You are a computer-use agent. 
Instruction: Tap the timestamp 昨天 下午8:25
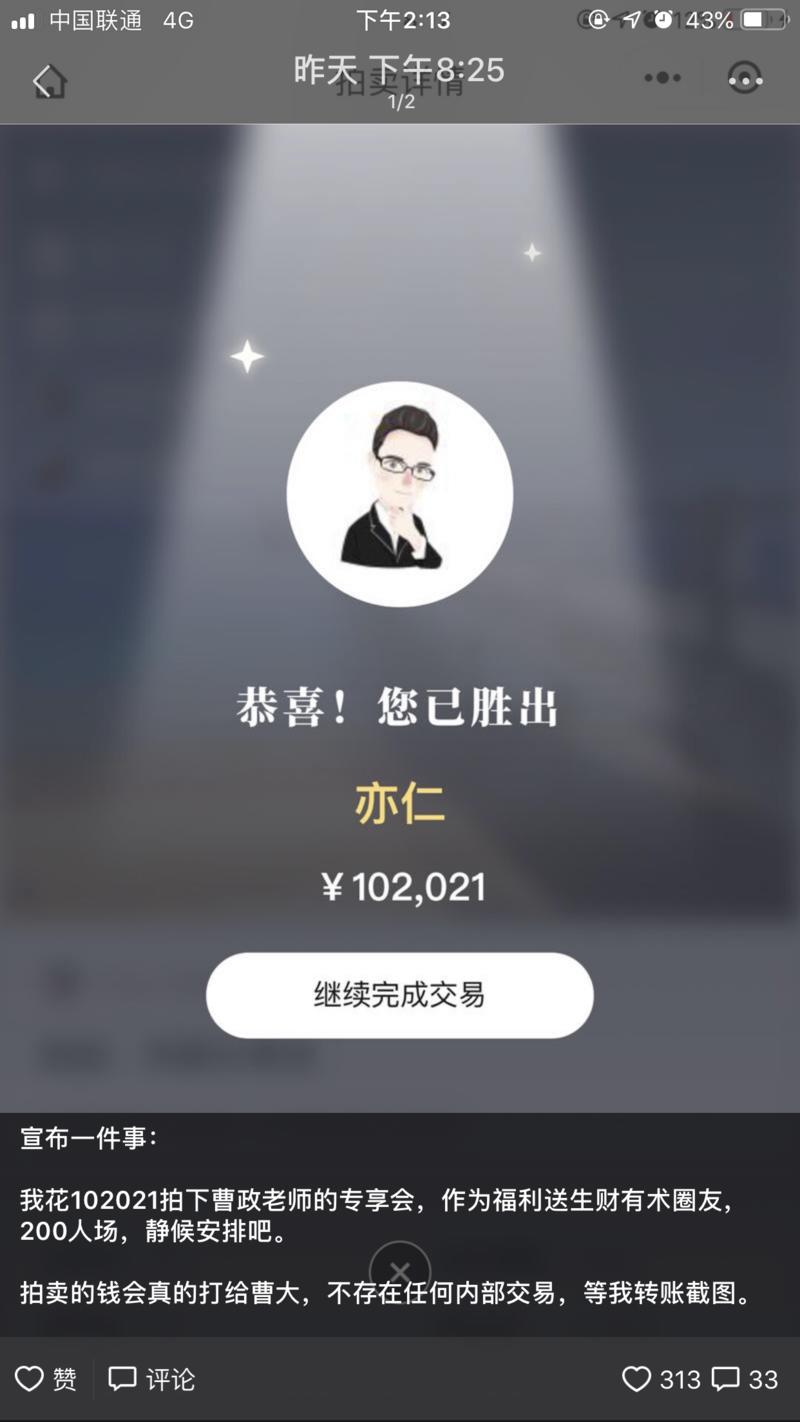tap(400, 70)
